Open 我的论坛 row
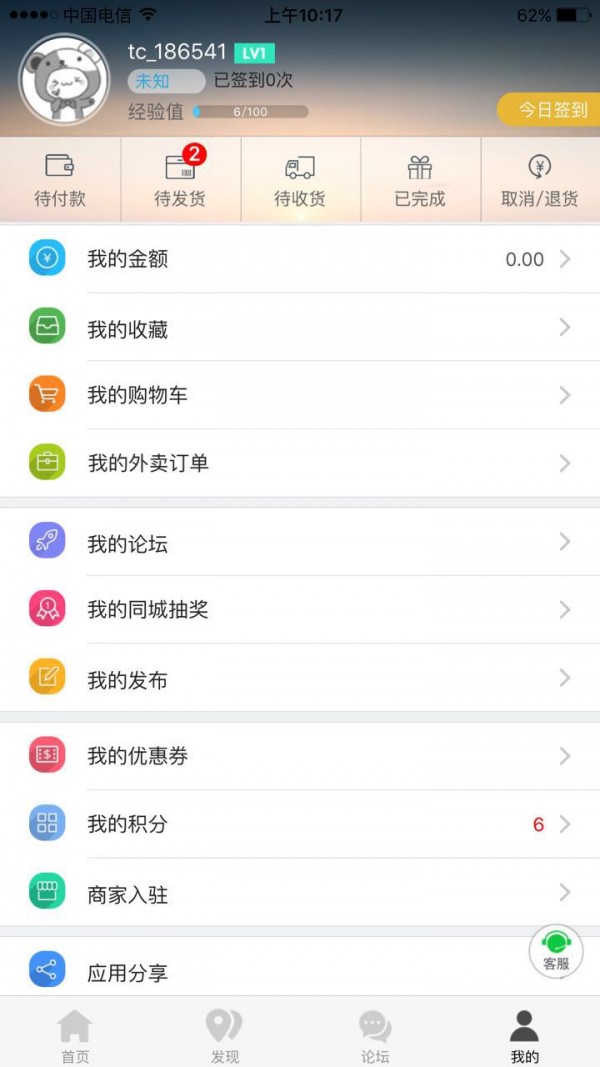Image resolution: width=600 pixels, height=1067 pixels. click(300, 543)
